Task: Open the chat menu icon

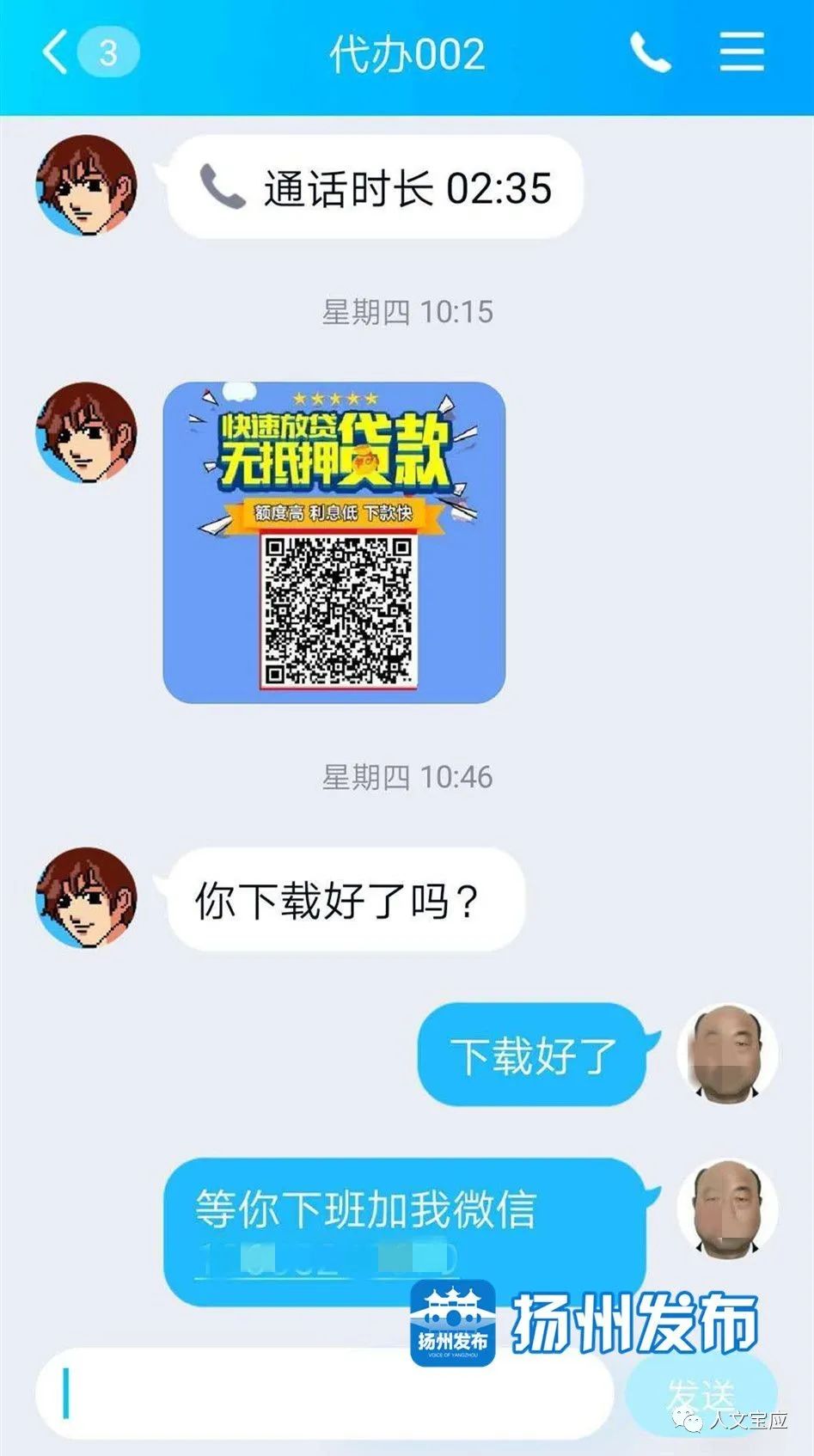Action: pos(742,52)
